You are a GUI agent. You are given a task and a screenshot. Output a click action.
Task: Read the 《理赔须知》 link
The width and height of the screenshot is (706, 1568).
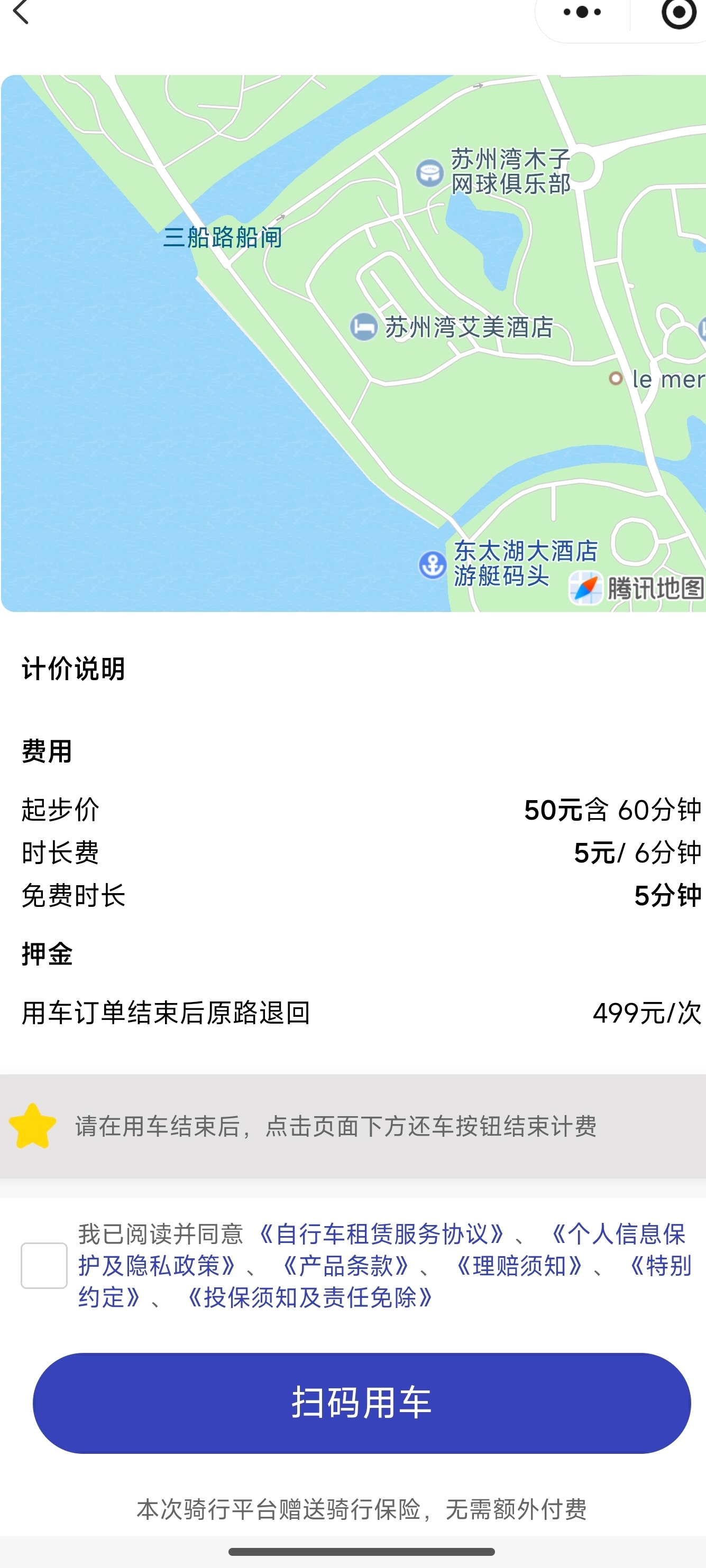coord(520,1266)
